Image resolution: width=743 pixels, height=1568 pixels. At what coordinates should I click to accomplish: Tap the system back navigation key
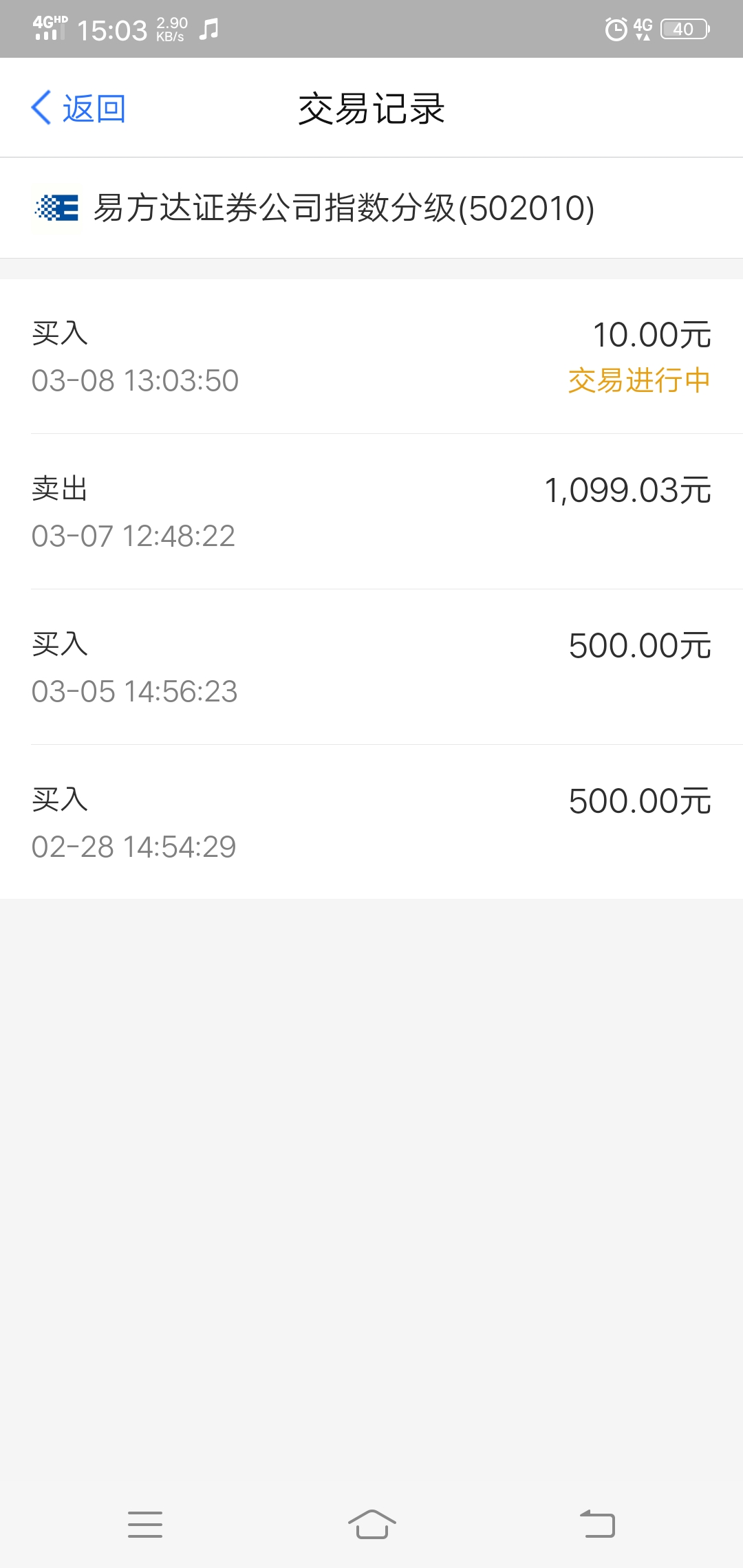click(597, 1524)
